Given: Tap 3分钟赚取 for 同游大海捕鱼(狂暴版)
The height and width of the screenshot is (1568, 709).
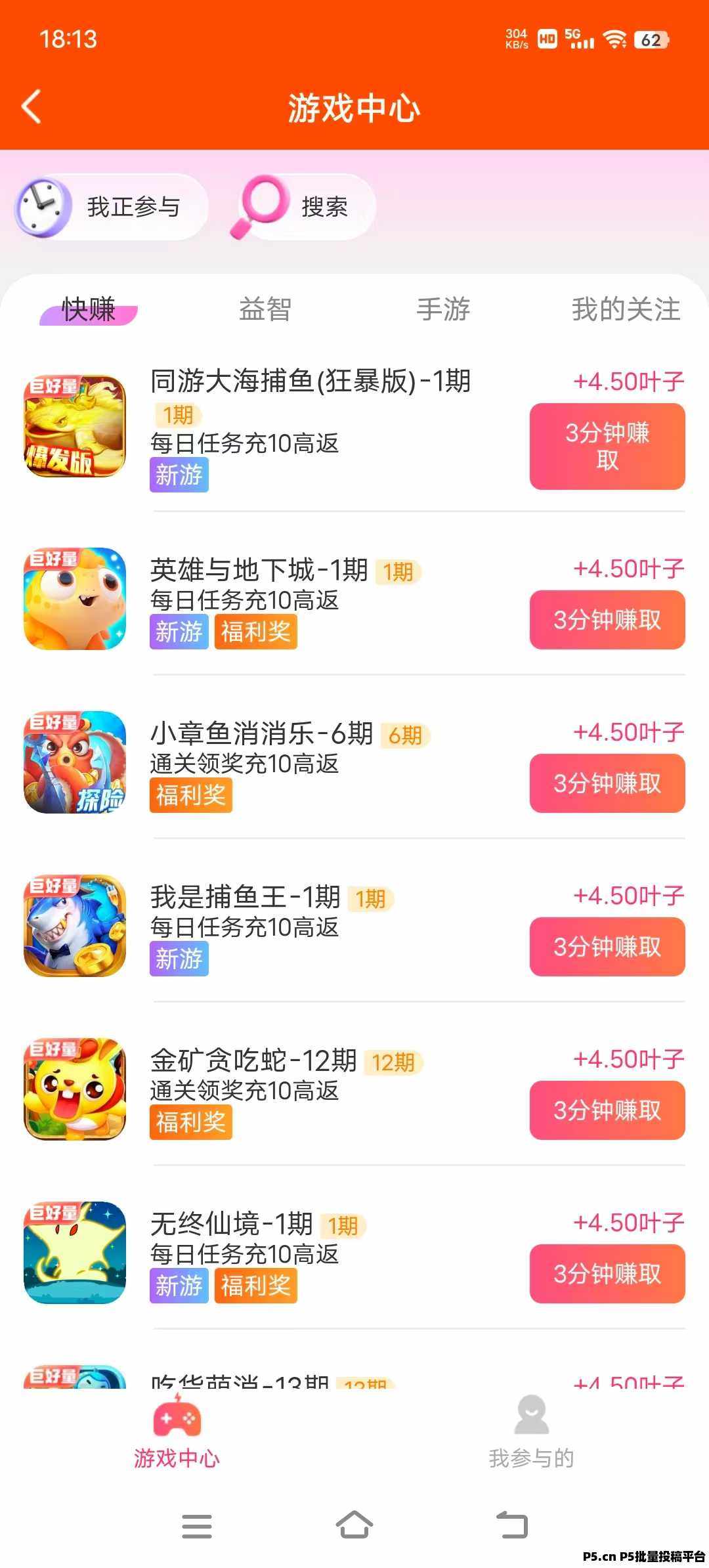Looking at the screenshot, I should (607, 446).
